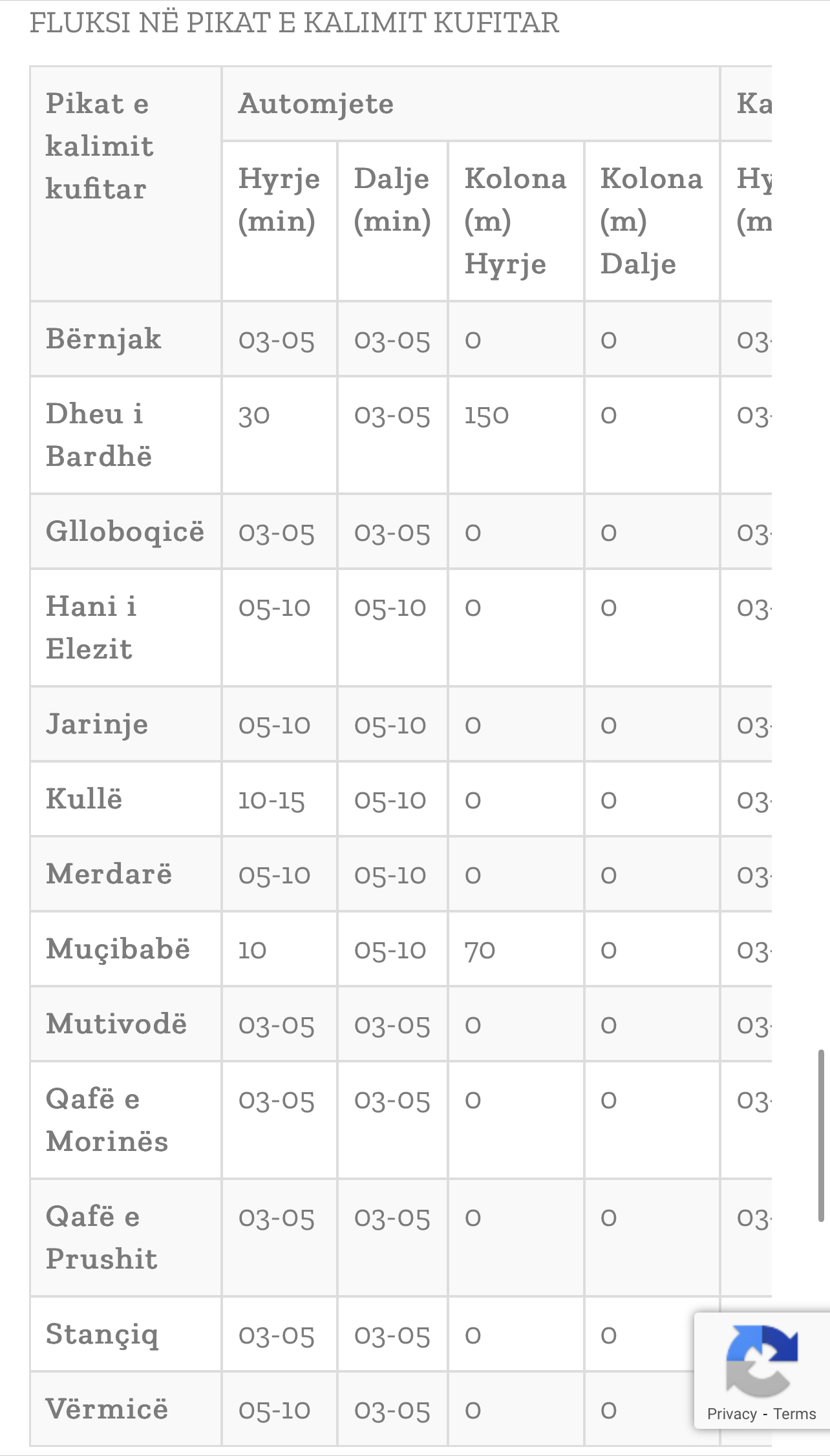This screenshot has height=1456, width=830.
Task: Open the reCAPTCHA Privacy link
Action: (731, 1413)
